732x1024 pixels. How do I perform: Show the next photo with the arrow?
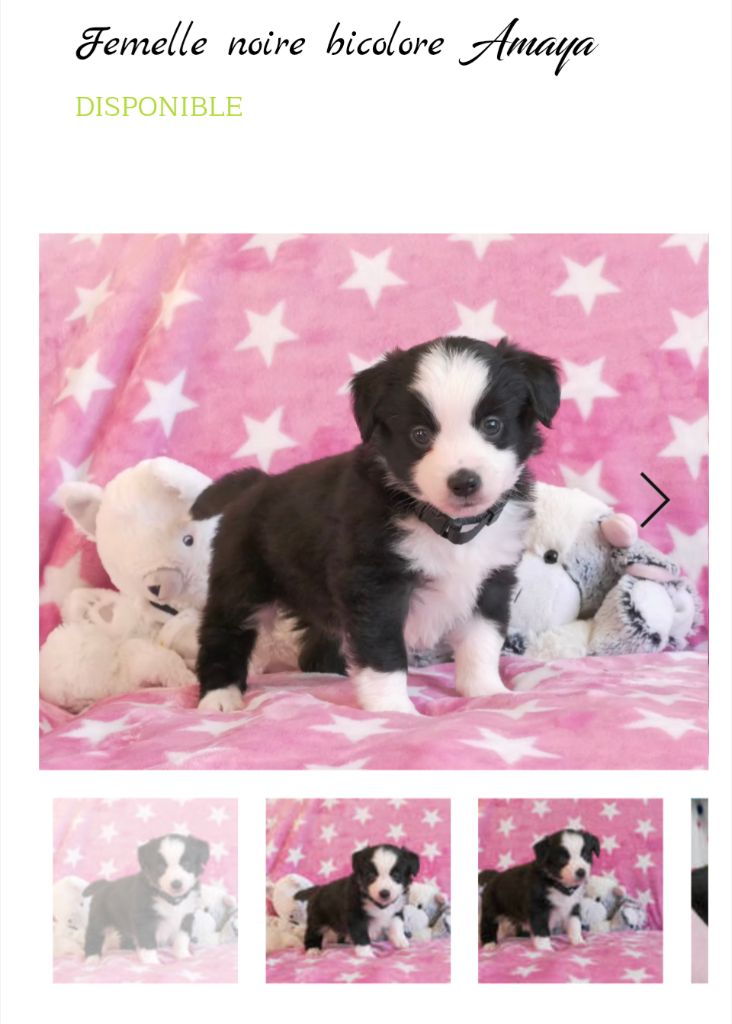(654, 500)
